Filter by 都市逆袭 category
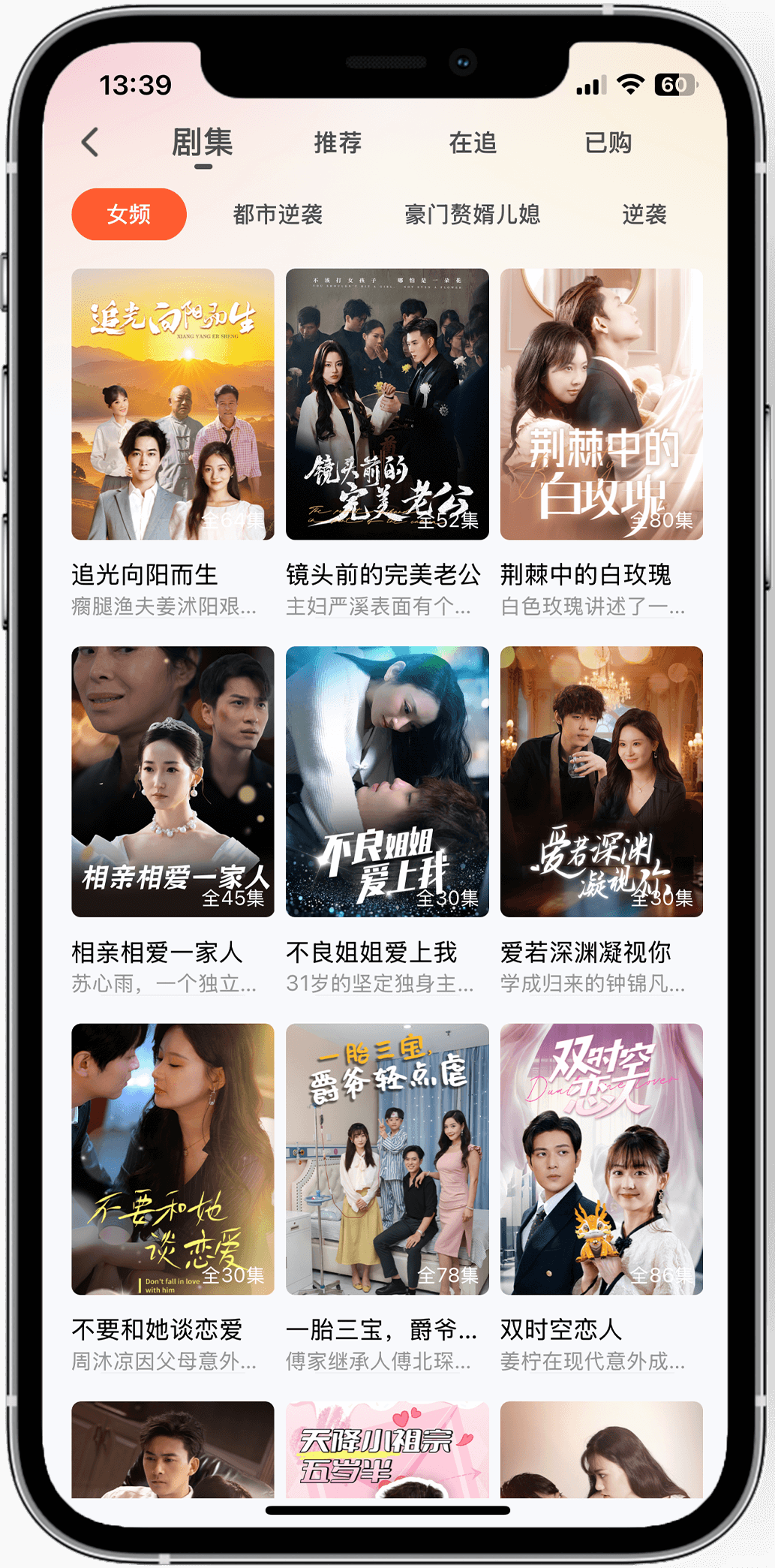This screenshot has height=1568, width=775. [278, 215]
